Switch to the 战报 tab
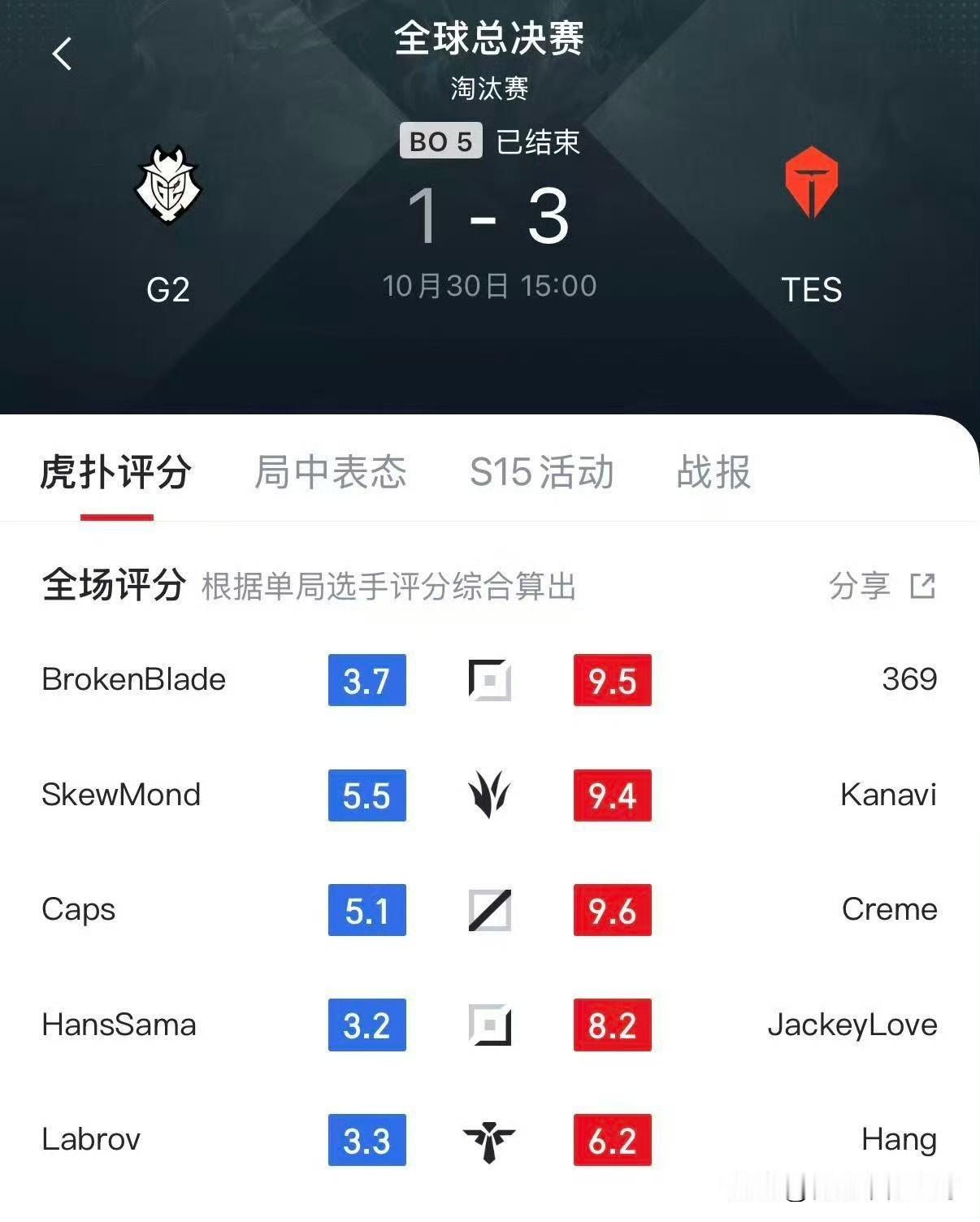 [713, 474]
